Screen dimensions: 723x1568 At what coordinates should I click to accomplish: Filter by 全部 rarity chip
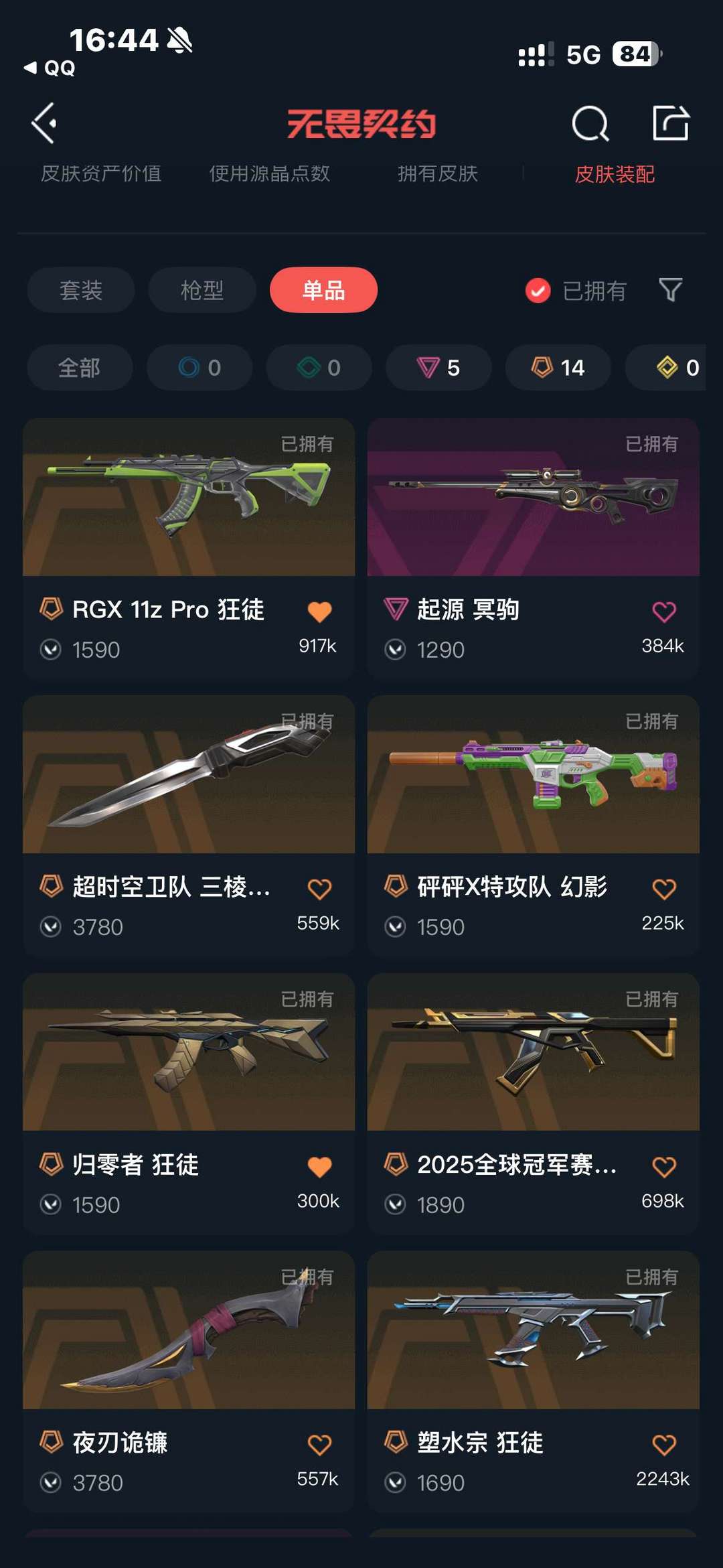(80, 368)
